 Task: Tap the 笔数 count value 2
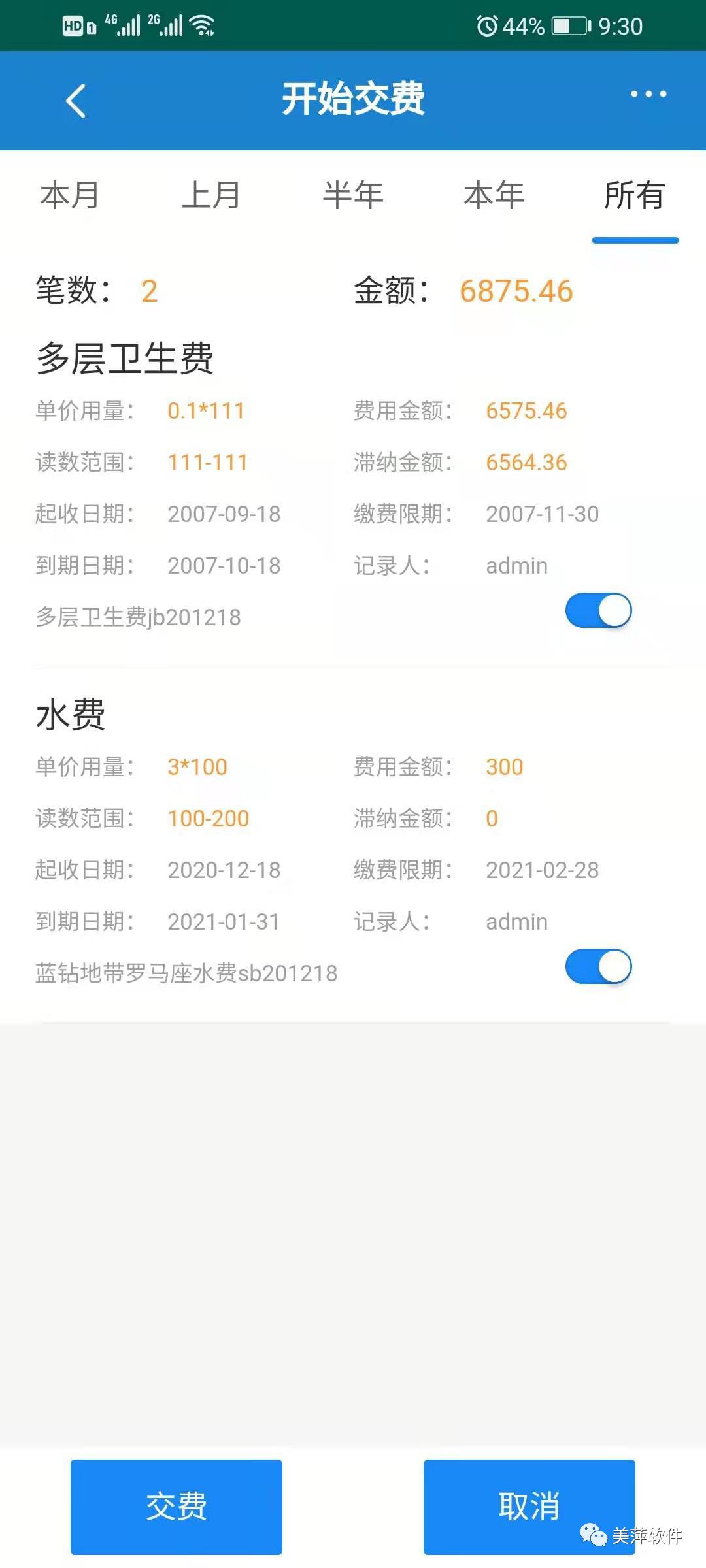pos(148,292)
